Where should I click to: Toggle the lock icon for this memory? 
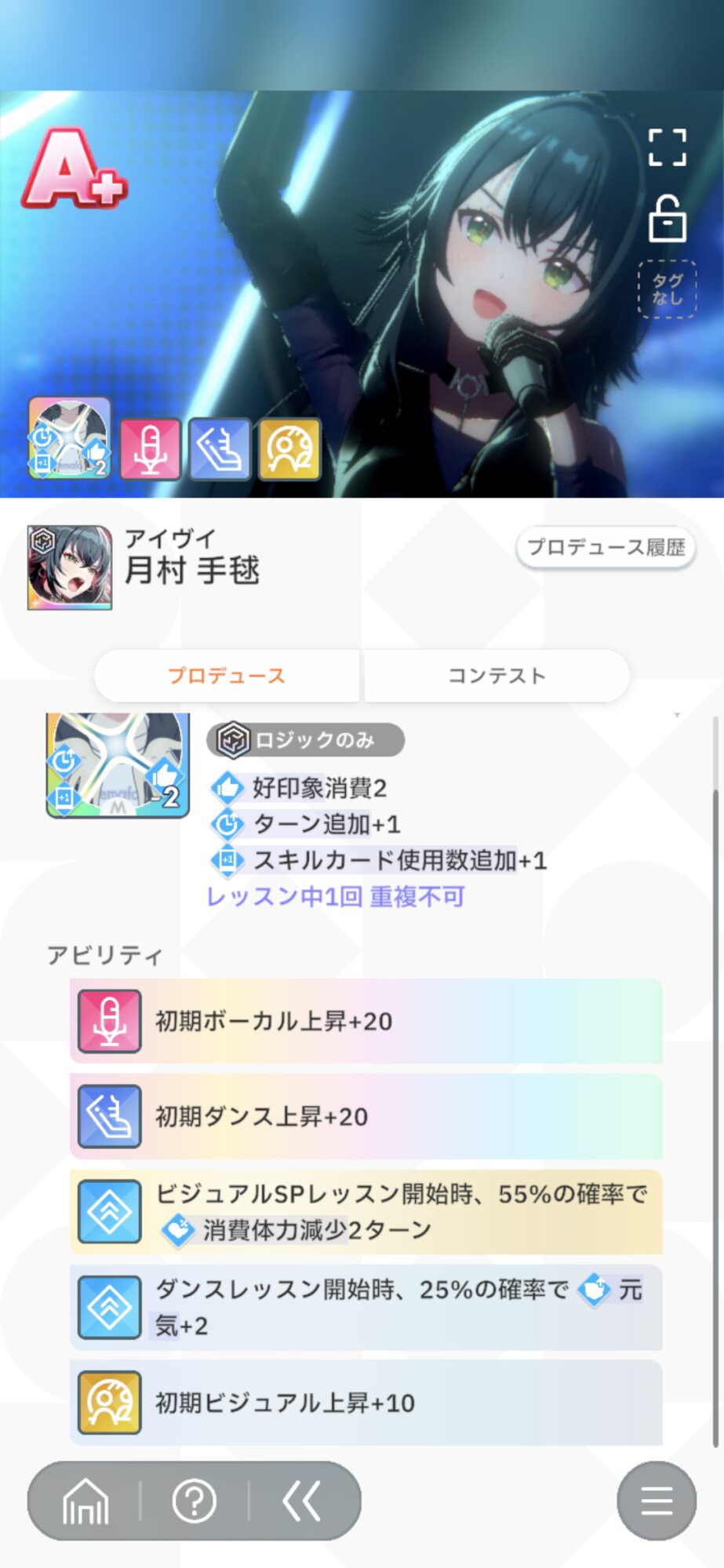coord(668,219)
